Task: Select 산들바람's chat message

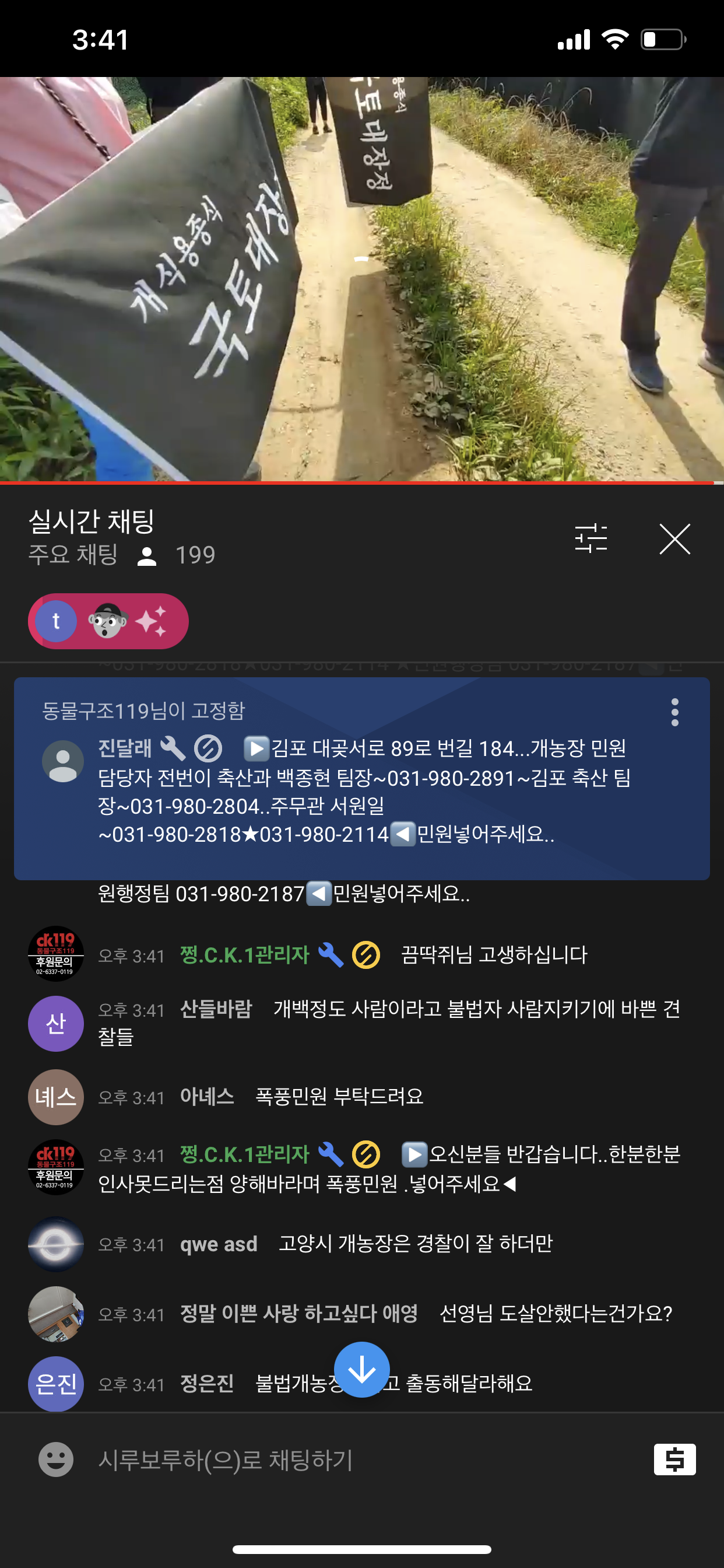Action: (x=362, y=1023)
